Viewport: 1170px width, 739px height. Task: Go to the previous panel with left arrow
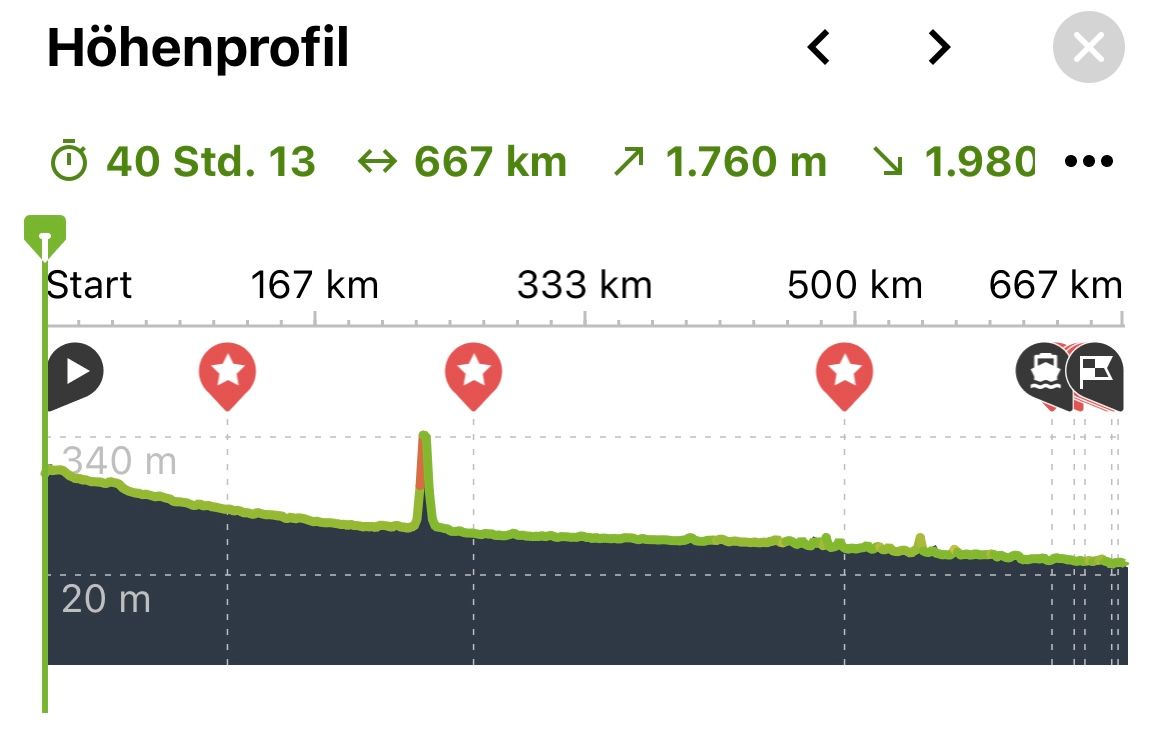click(819, 48)
